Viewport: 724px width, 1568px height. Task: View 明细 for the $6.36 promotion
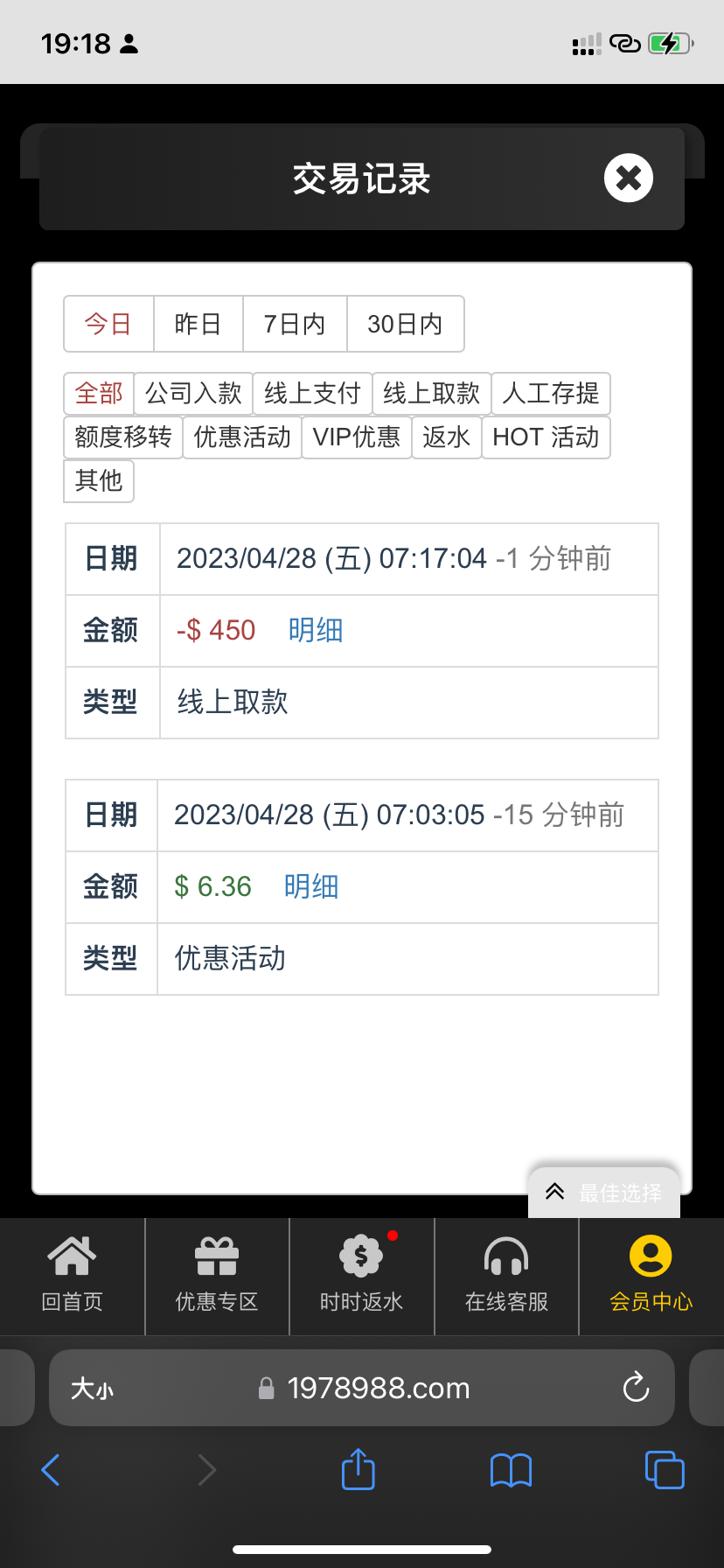click(x=311, y=886)
